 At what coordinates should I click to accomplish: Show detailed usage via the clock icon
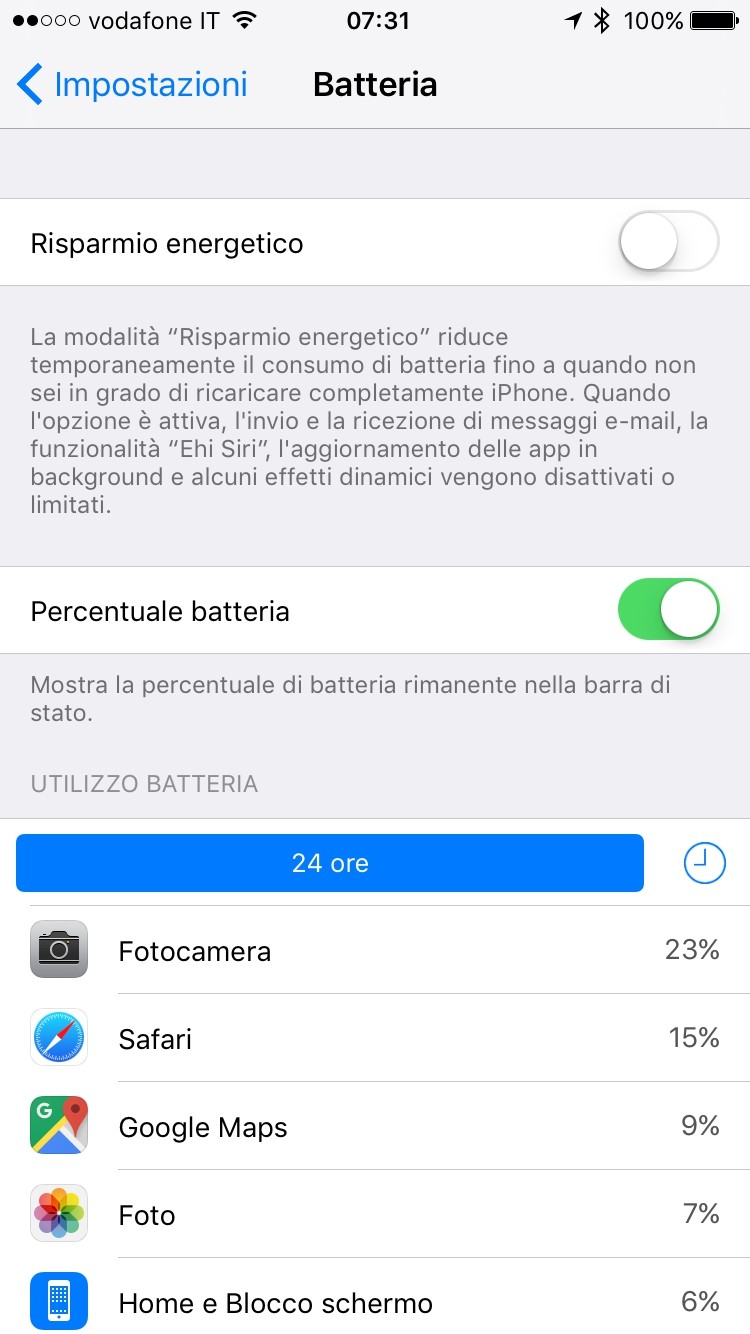coord(705,863)
